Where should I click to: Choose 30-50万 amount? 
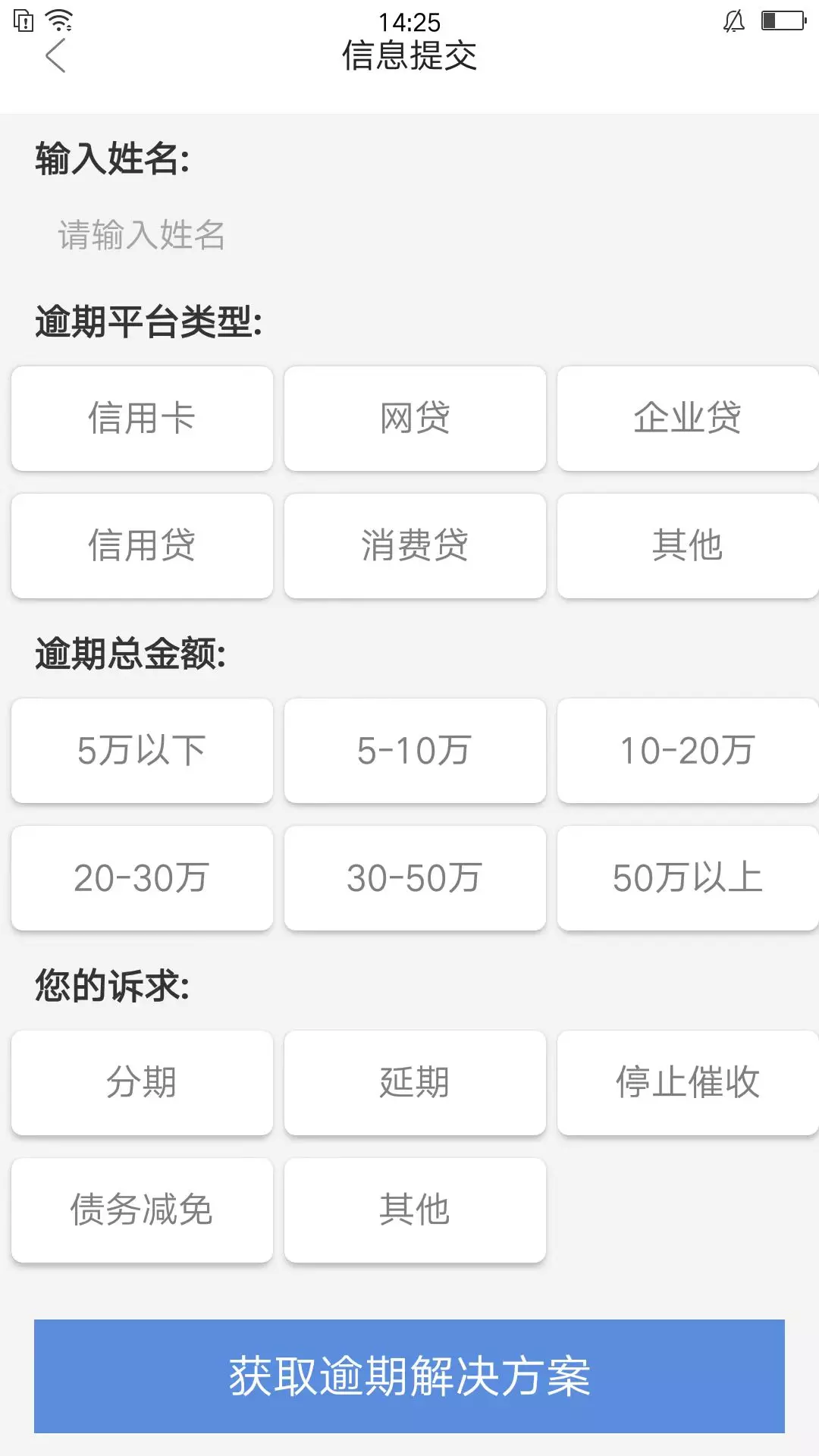point(415,878)
